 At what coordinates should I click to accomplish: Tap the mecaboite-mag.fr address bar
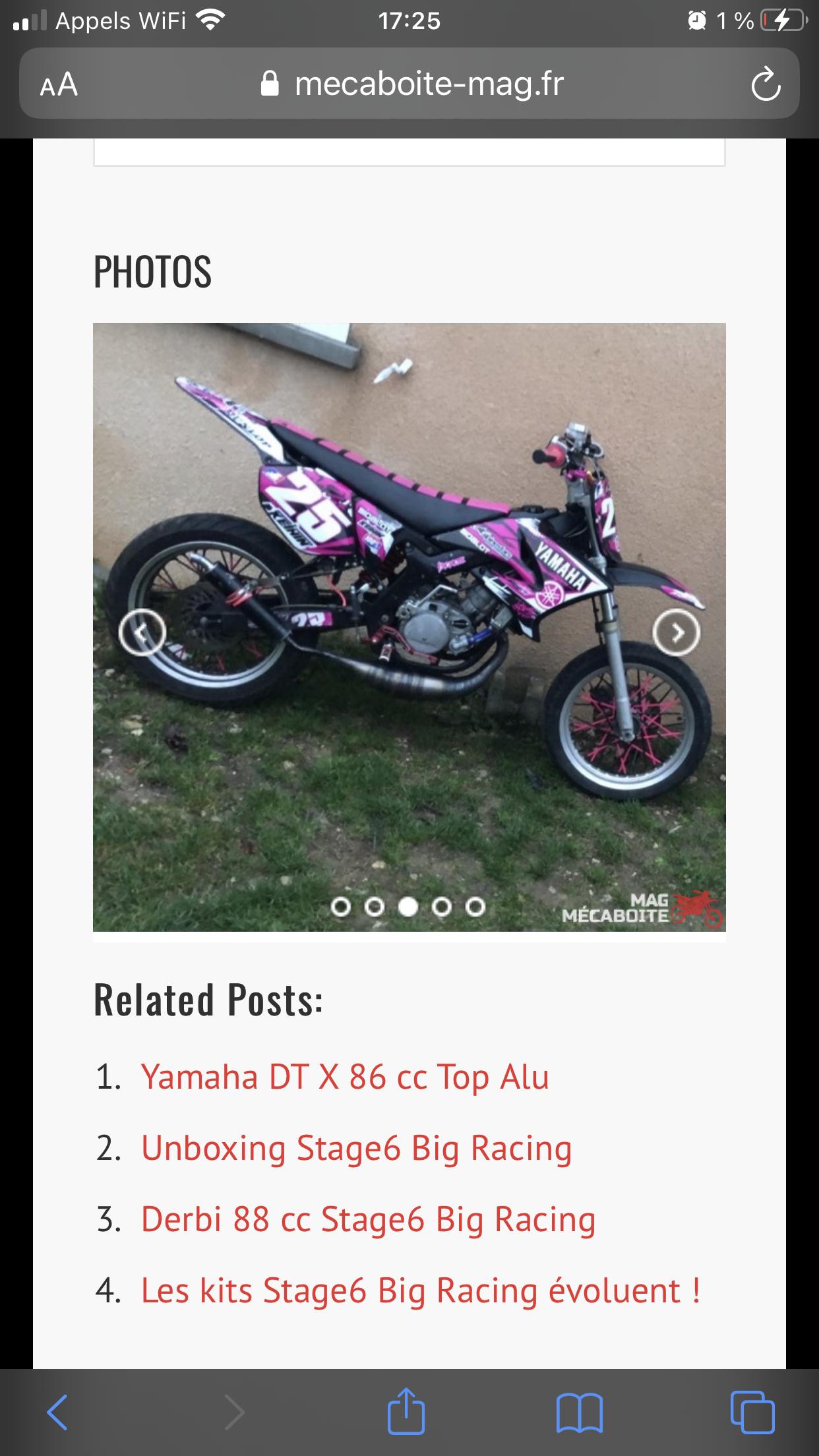[411, 84]
